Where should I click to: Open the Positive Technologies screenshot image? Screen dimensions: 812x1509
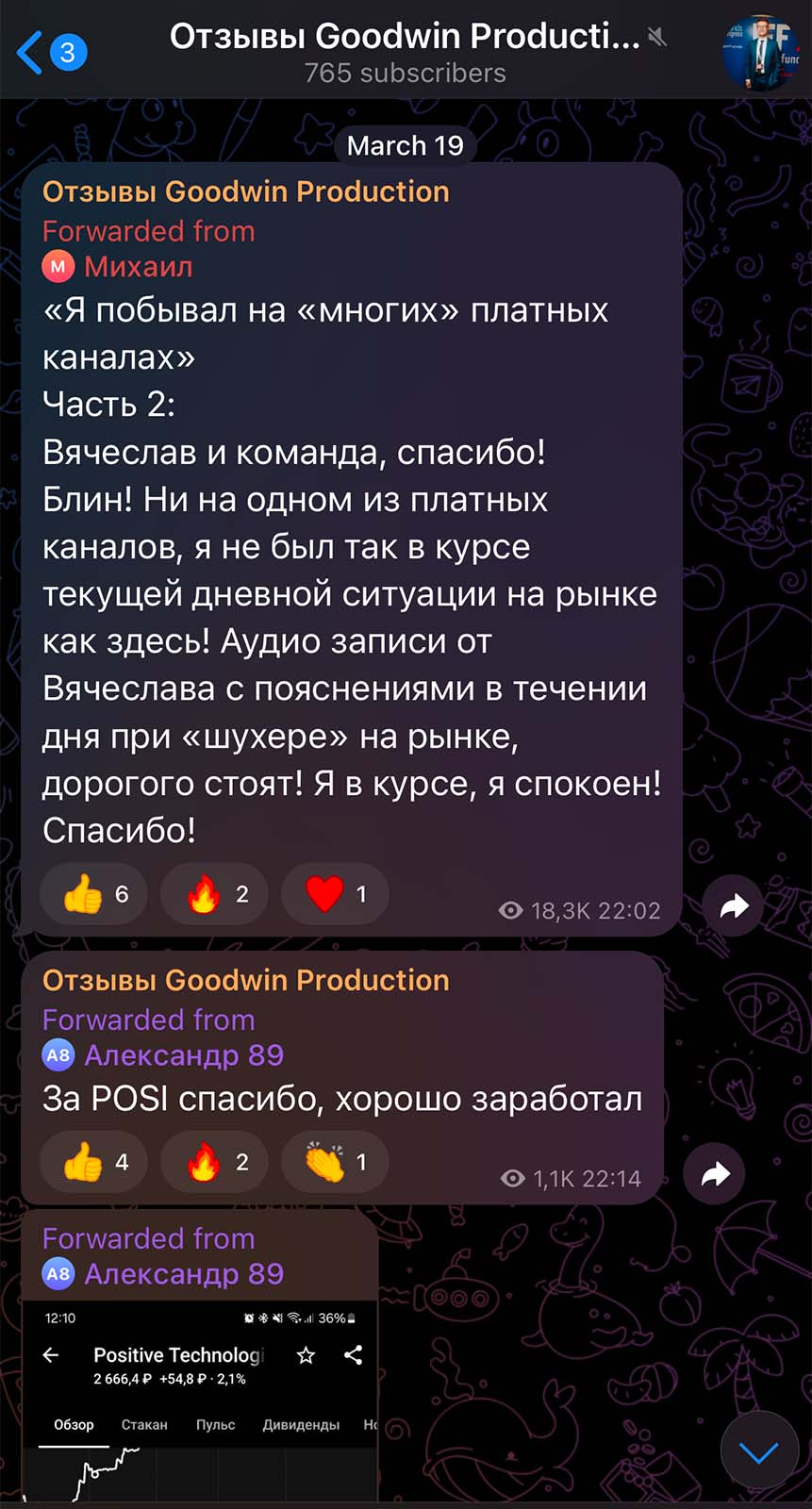200,1401
